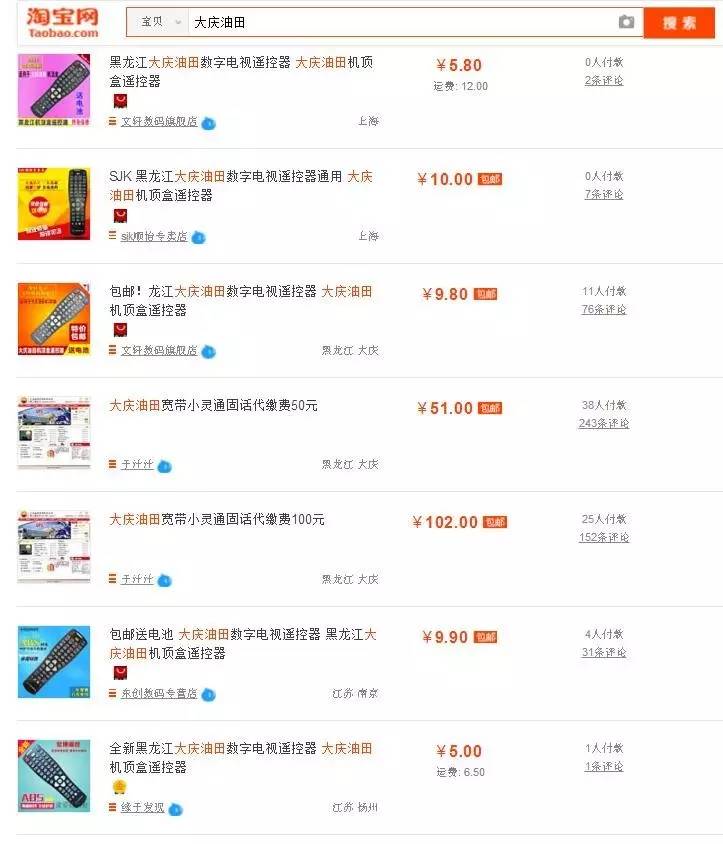Click the Wangwang chat icon for sjk顺怡专卖店
The width and height of the screenshot is (723, 844).
(198, 236)
